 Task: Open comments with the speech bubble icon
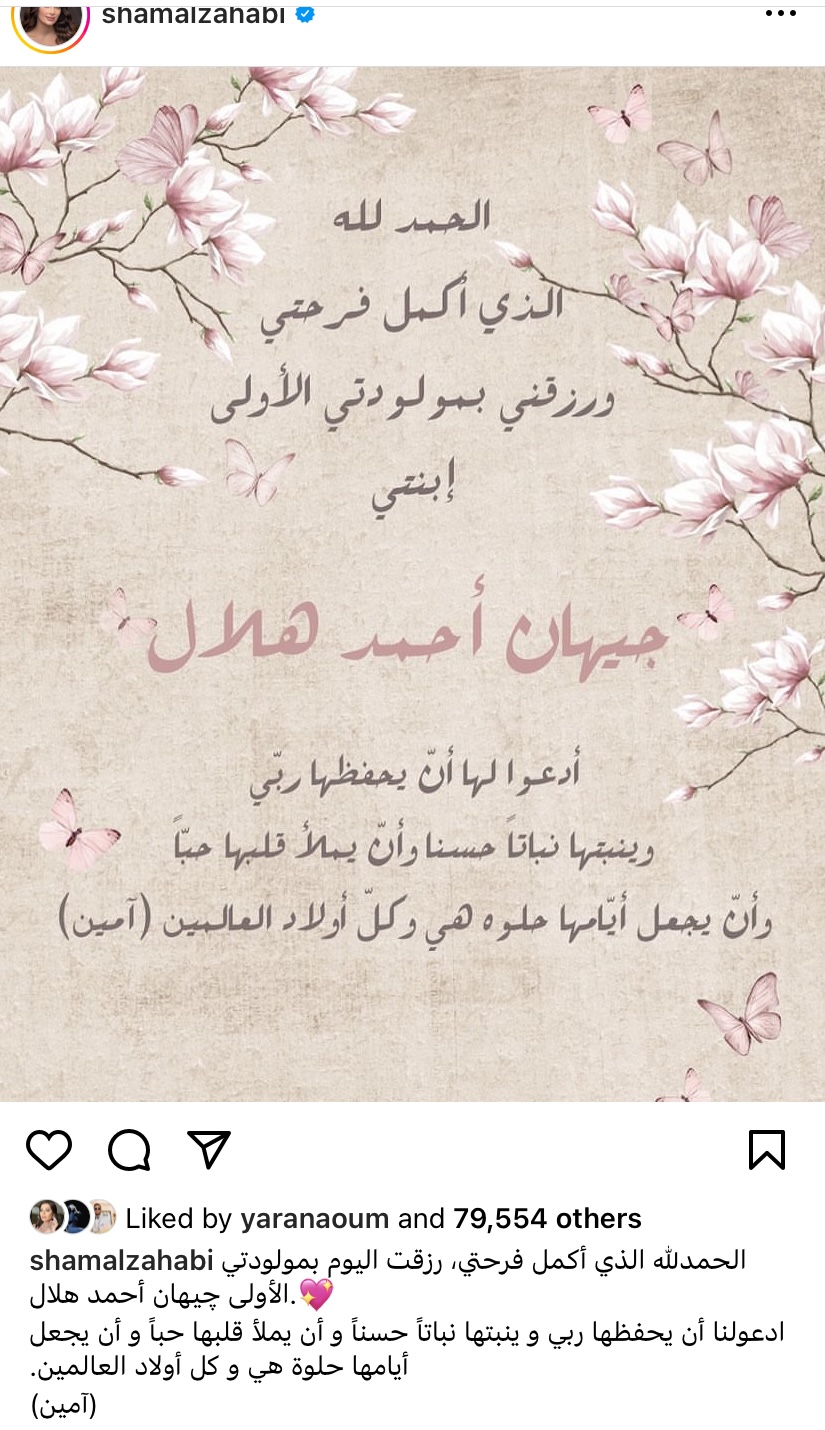click(129, 1150)
